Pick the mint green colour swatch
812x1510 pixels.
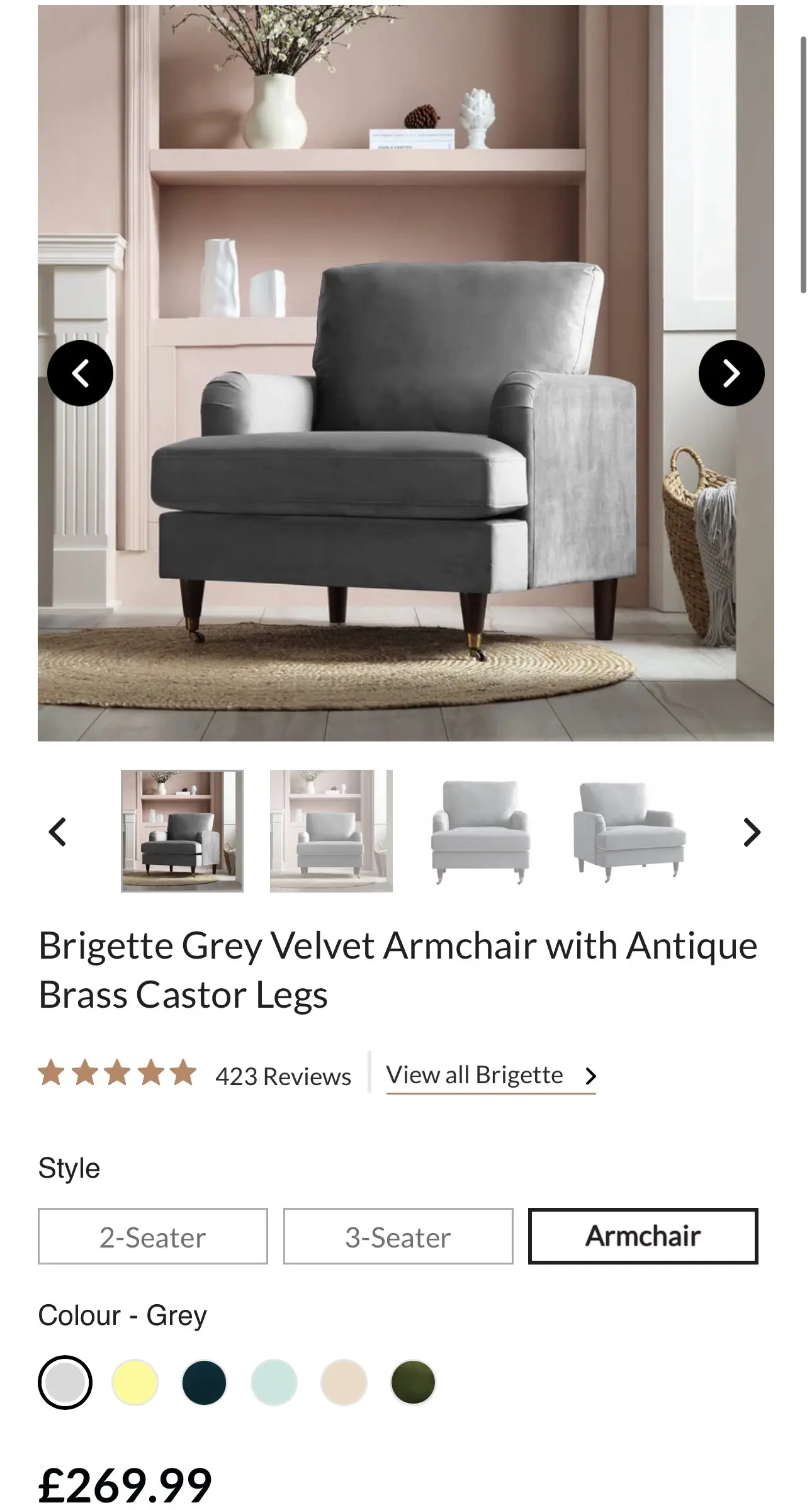click(274, 1382)
